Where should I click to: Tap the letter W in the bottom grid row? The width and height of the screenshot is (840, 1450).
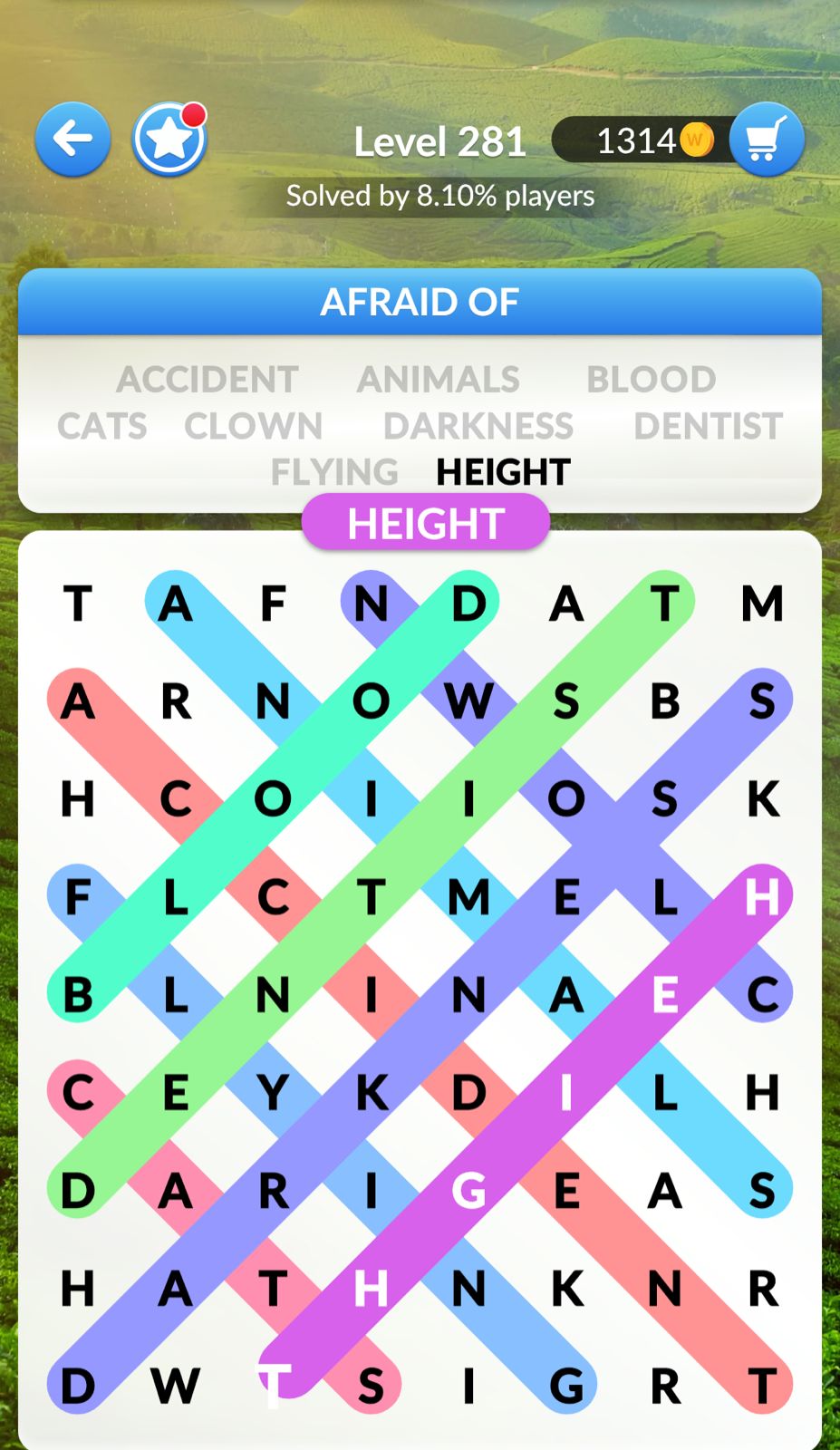click(x=175, y=1386)
